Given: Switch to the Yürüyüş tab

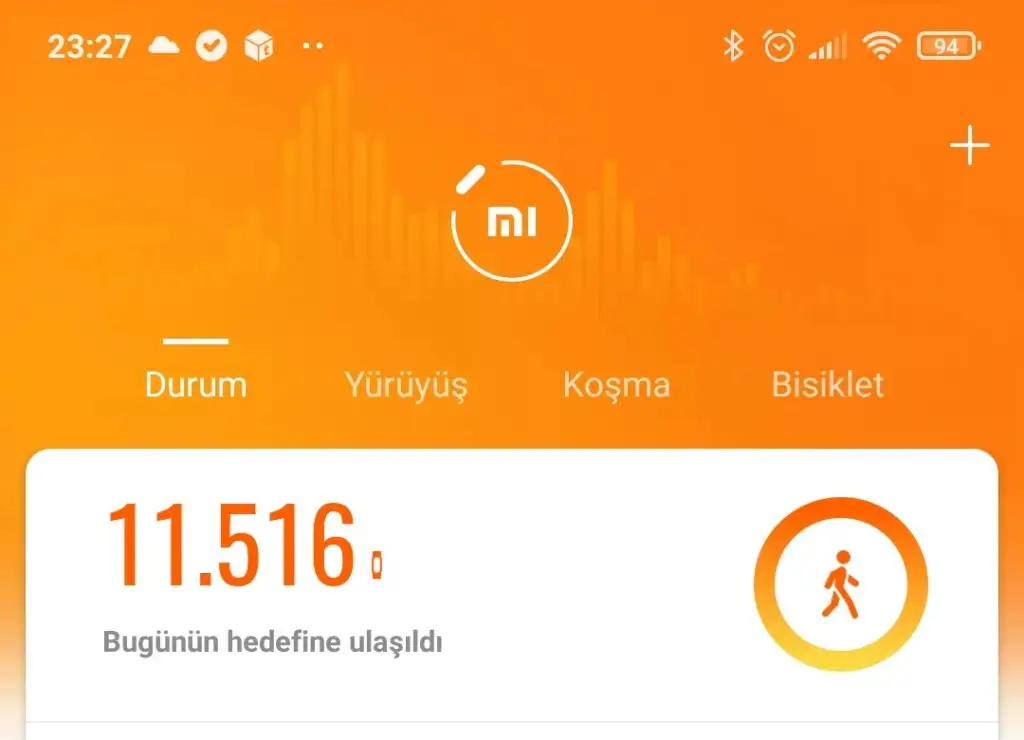Looking at the screenshot, I should coord(406,385).
